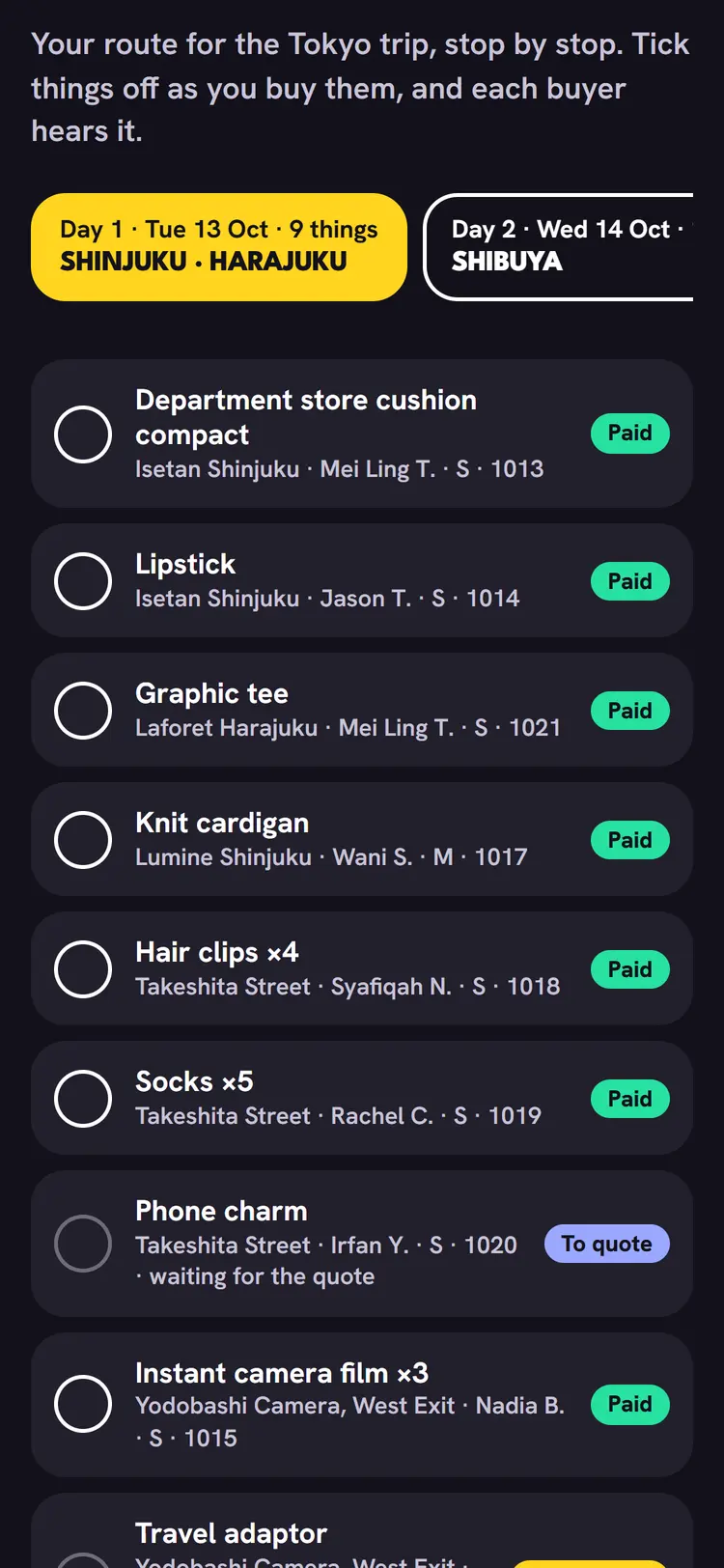Check off Socks ×5

[x=83, y=1099]
